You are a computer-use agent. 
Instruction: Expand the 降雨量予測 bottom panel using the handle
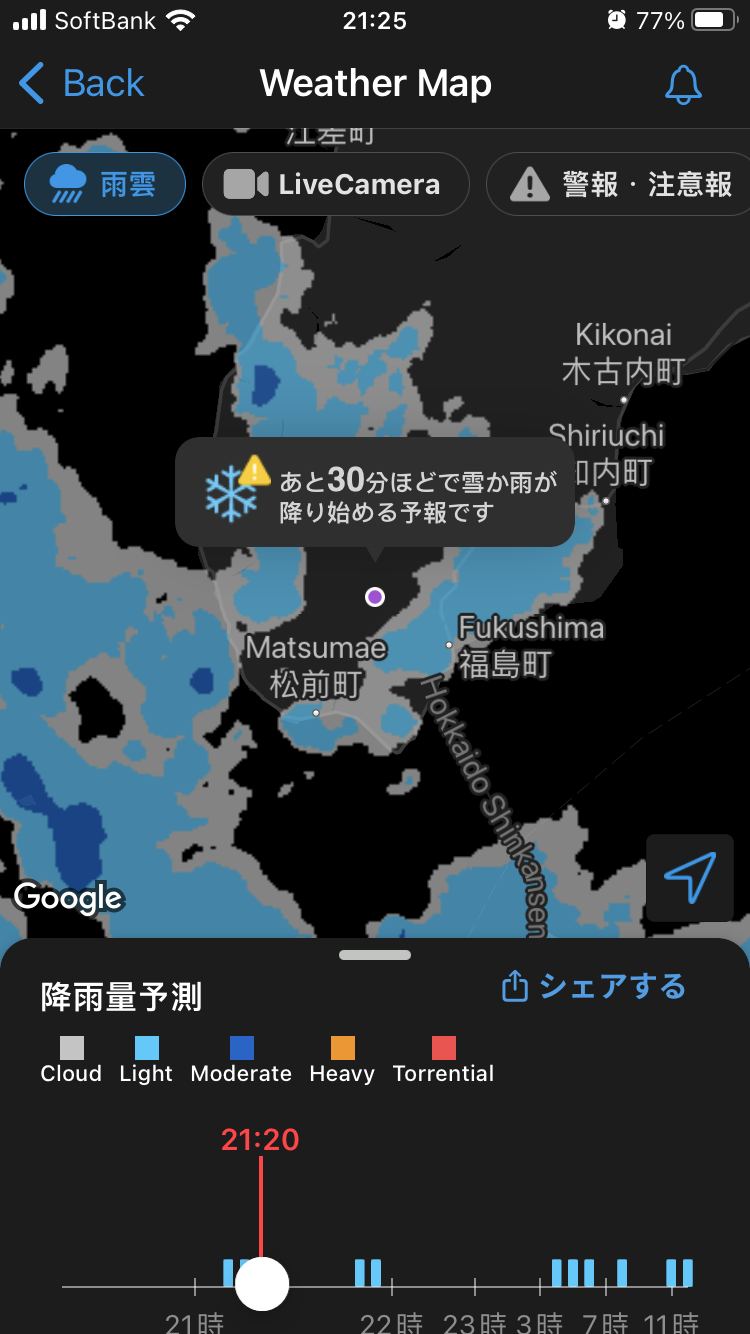coord(375,954)
